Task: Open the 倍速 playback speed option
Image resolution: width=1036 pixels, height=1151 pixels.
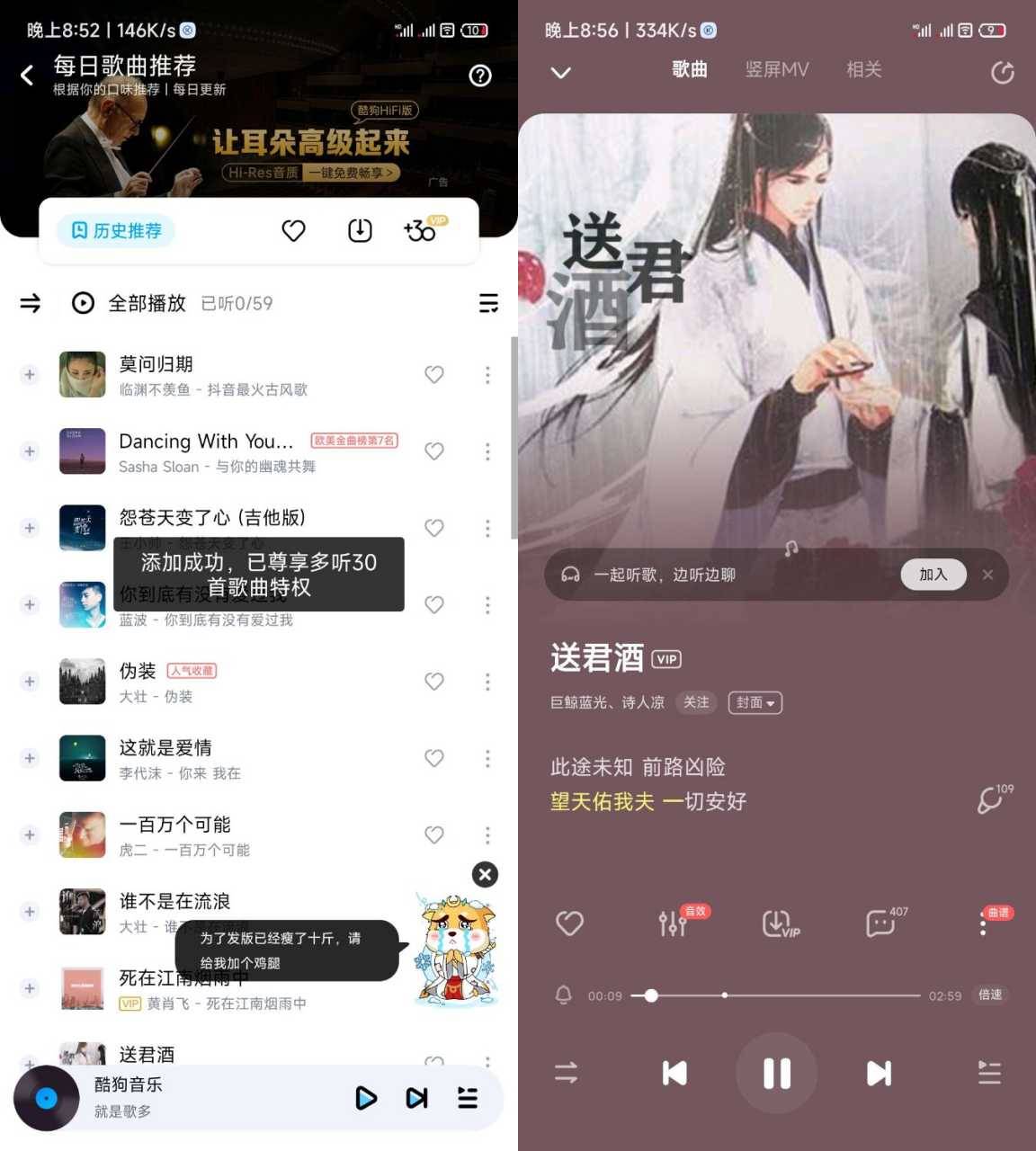Action: click(989, 995)
